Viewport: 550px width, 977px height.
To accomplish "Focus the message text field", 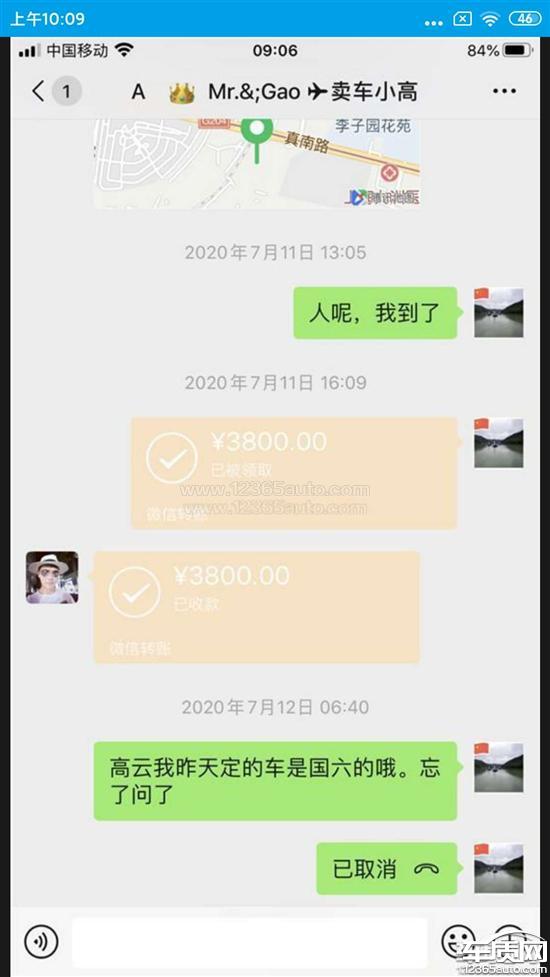I will tap(250, 942).
